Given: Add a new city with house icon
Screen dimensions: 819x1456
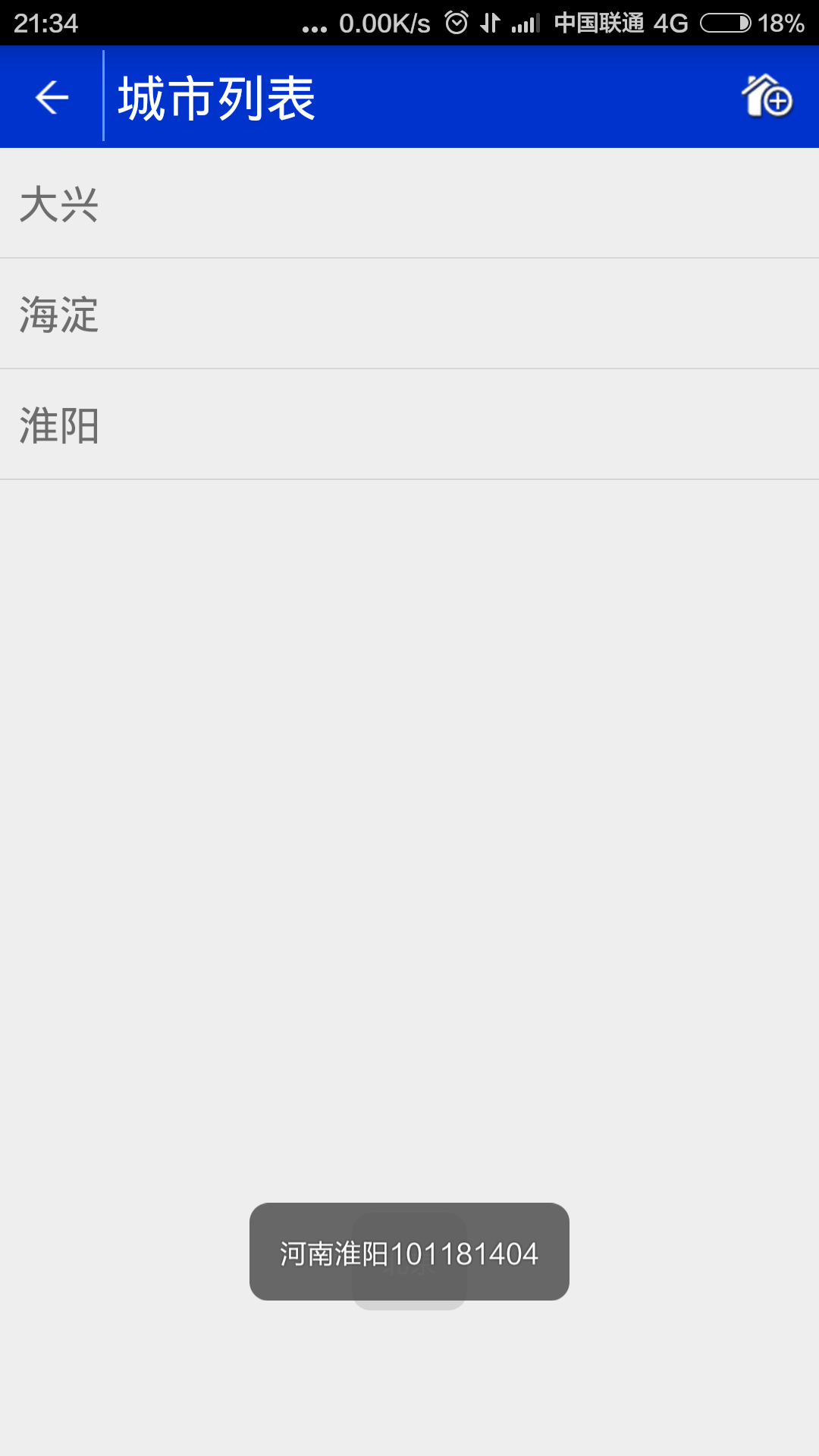Looking at the screenshot, I should 766,96.
